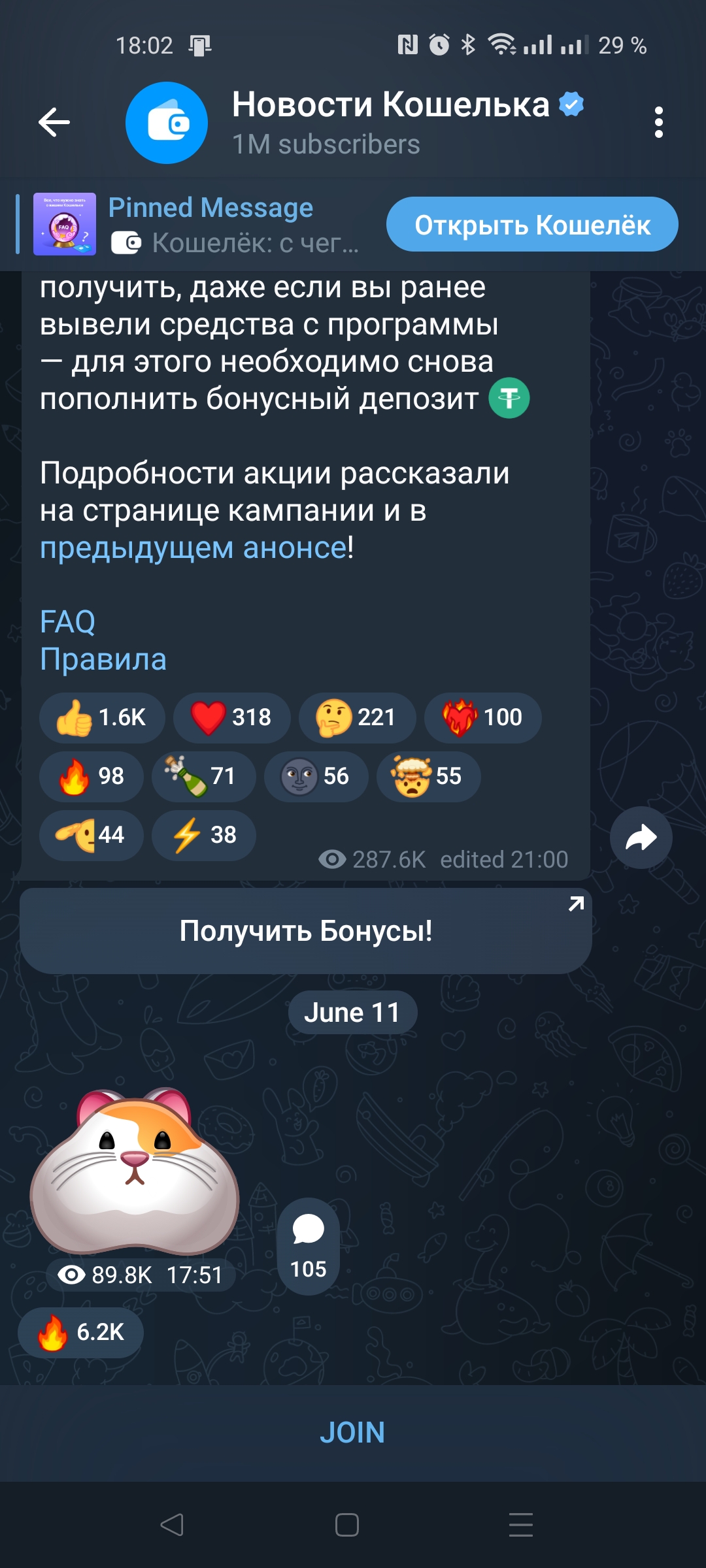Tap the Открыть Кошелёк button
This screenshot has height=1568, width=706.
tap(532, 224)
